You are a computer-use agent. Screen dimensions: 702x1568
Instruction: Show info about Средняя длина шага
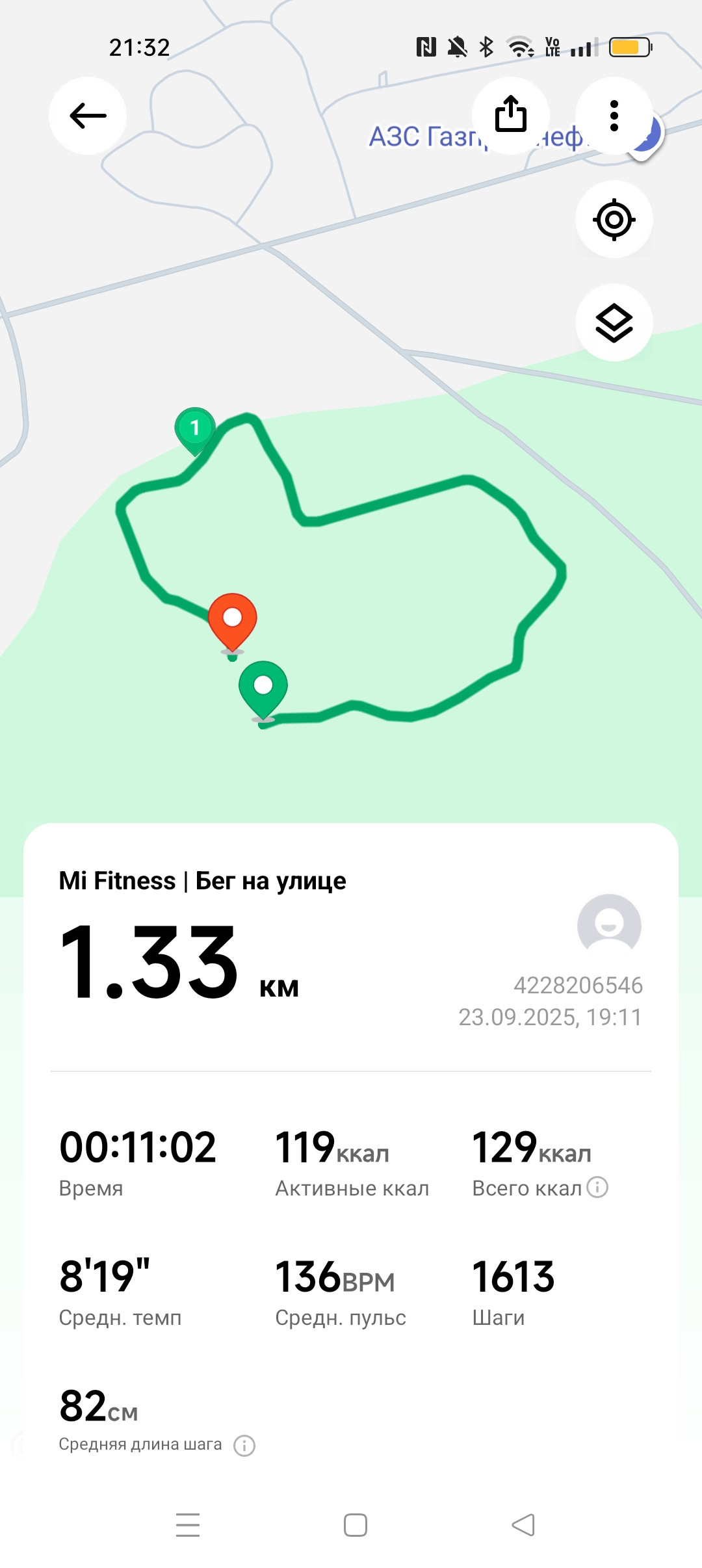(x=244, y=1446)
